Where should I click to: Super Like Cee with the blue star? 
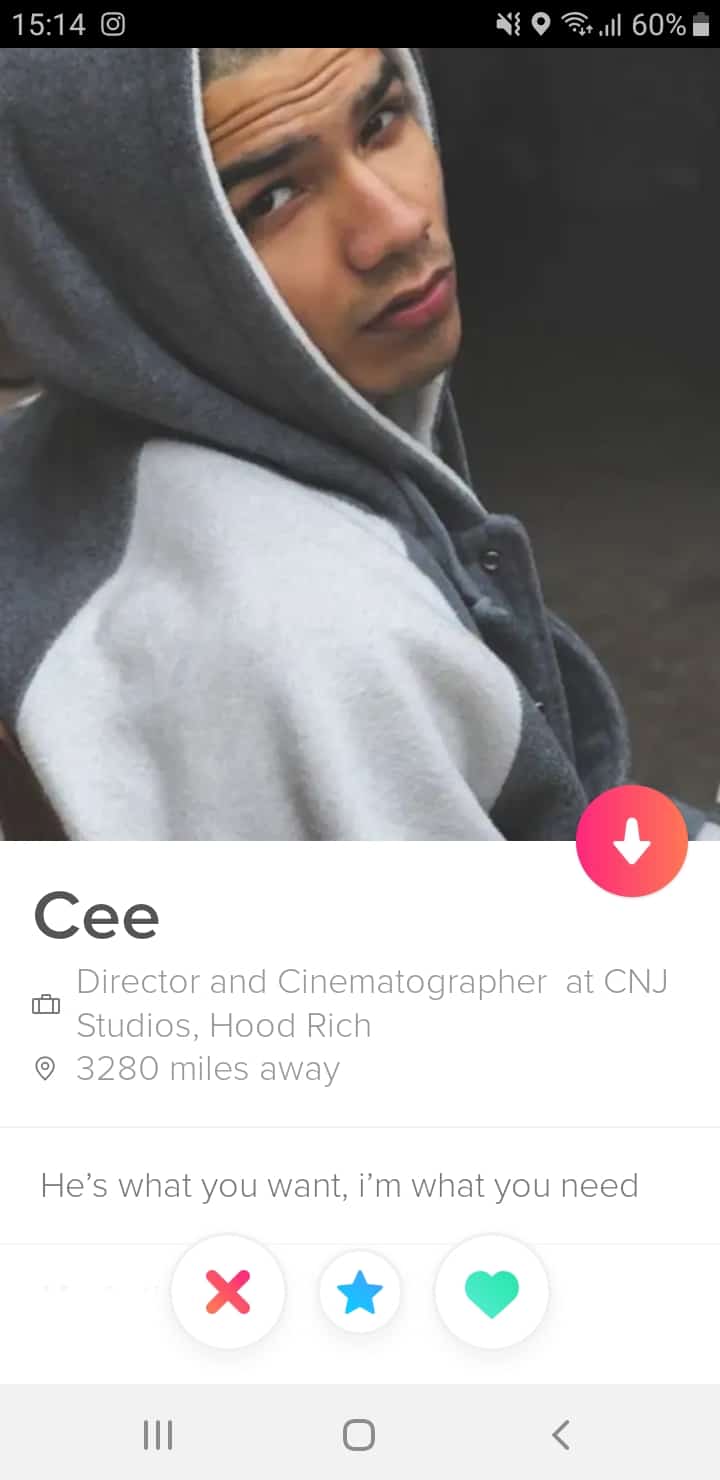tap(360, 1292)
